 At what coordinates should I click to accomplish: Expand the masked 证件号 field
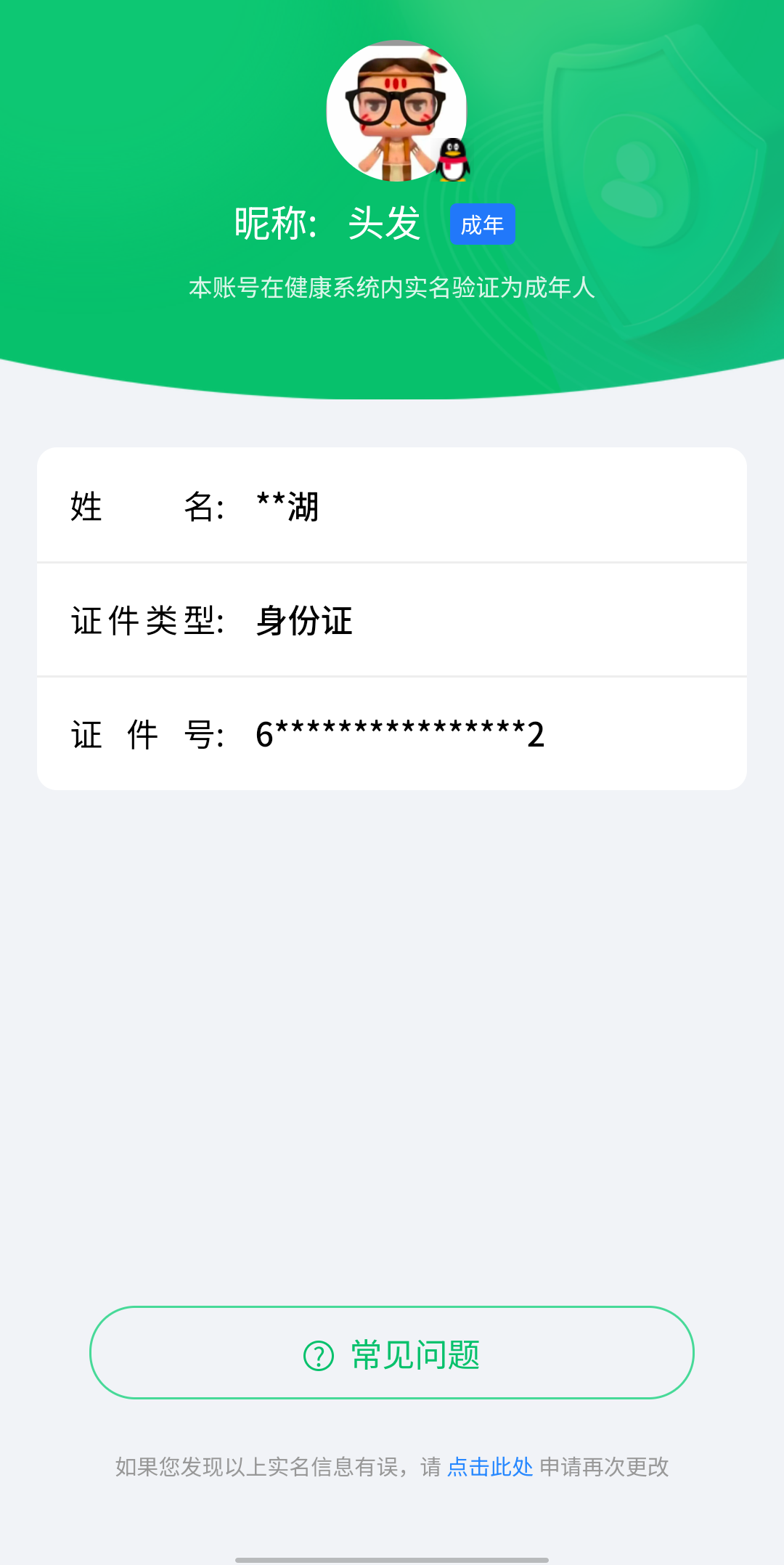click(x=392, y=733)
